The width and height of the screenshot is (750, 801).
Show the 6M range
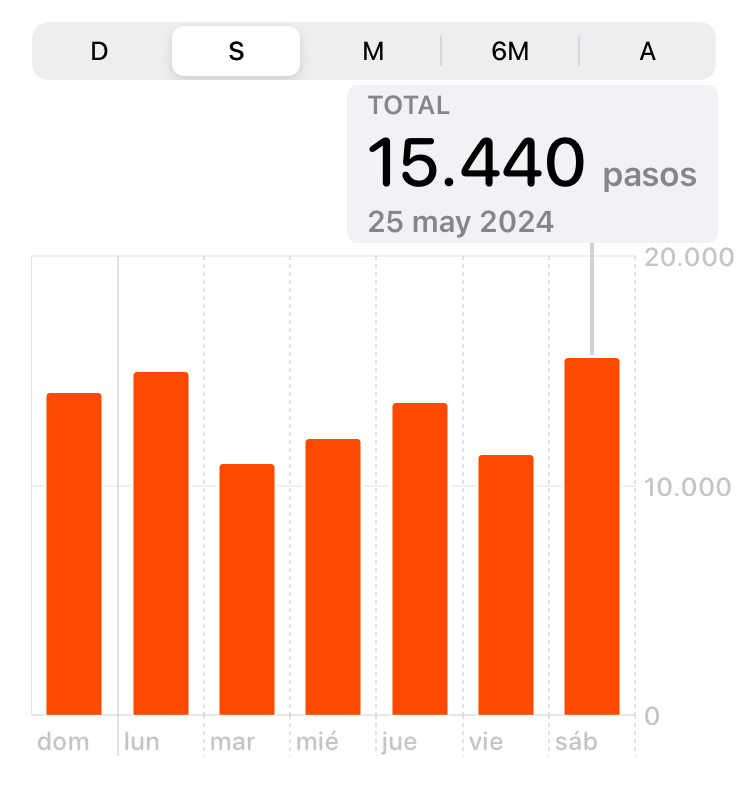coord(510,52)
